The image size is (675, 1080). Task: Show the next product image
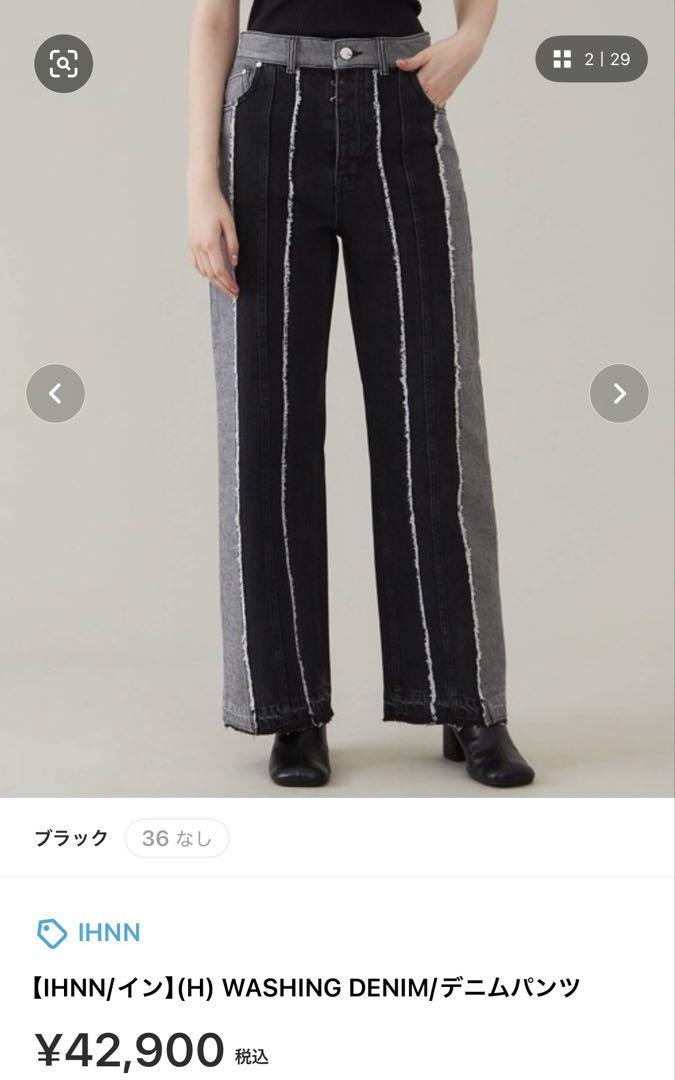coord(619,393)
